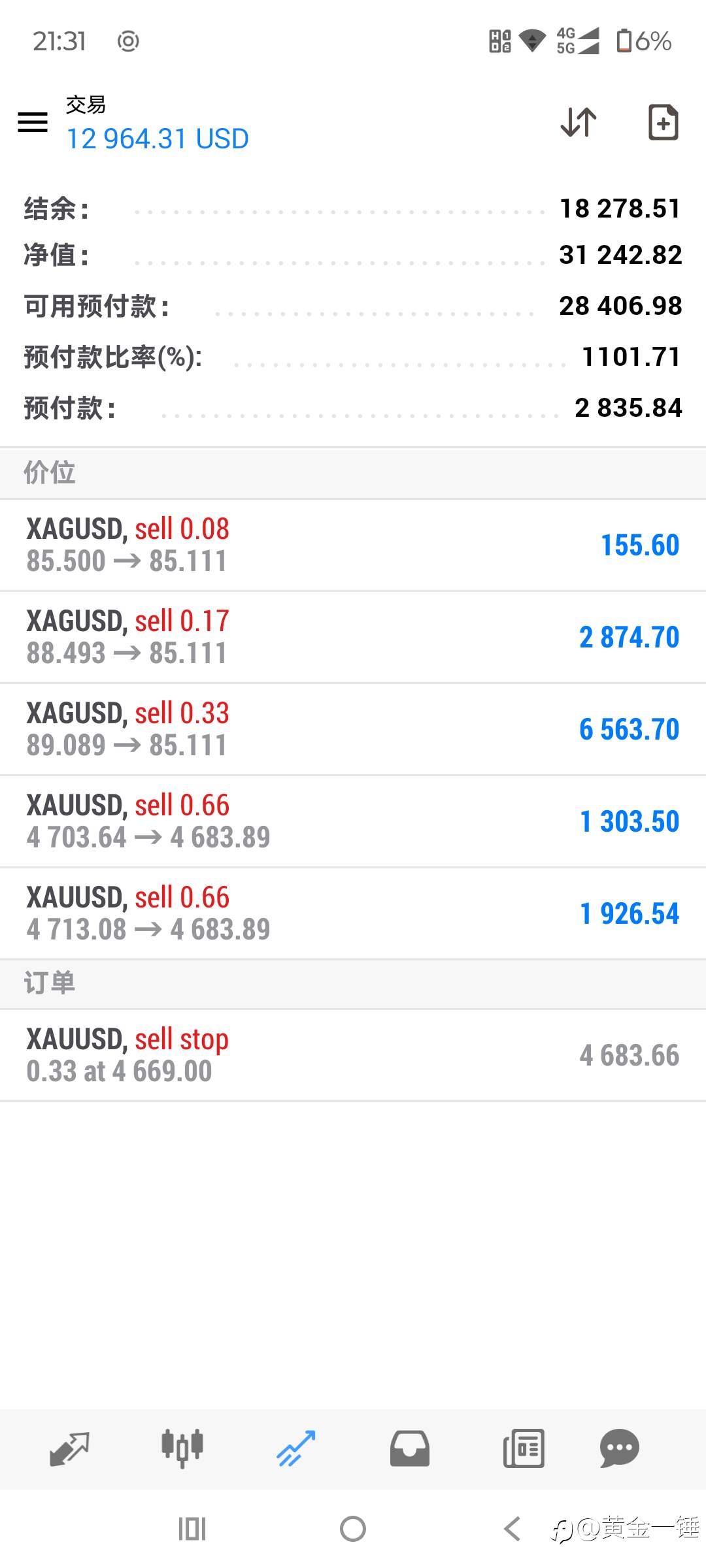Create a new order with the plus document icon
This screenshot has width=706, height=1568.
pos(663,122)
